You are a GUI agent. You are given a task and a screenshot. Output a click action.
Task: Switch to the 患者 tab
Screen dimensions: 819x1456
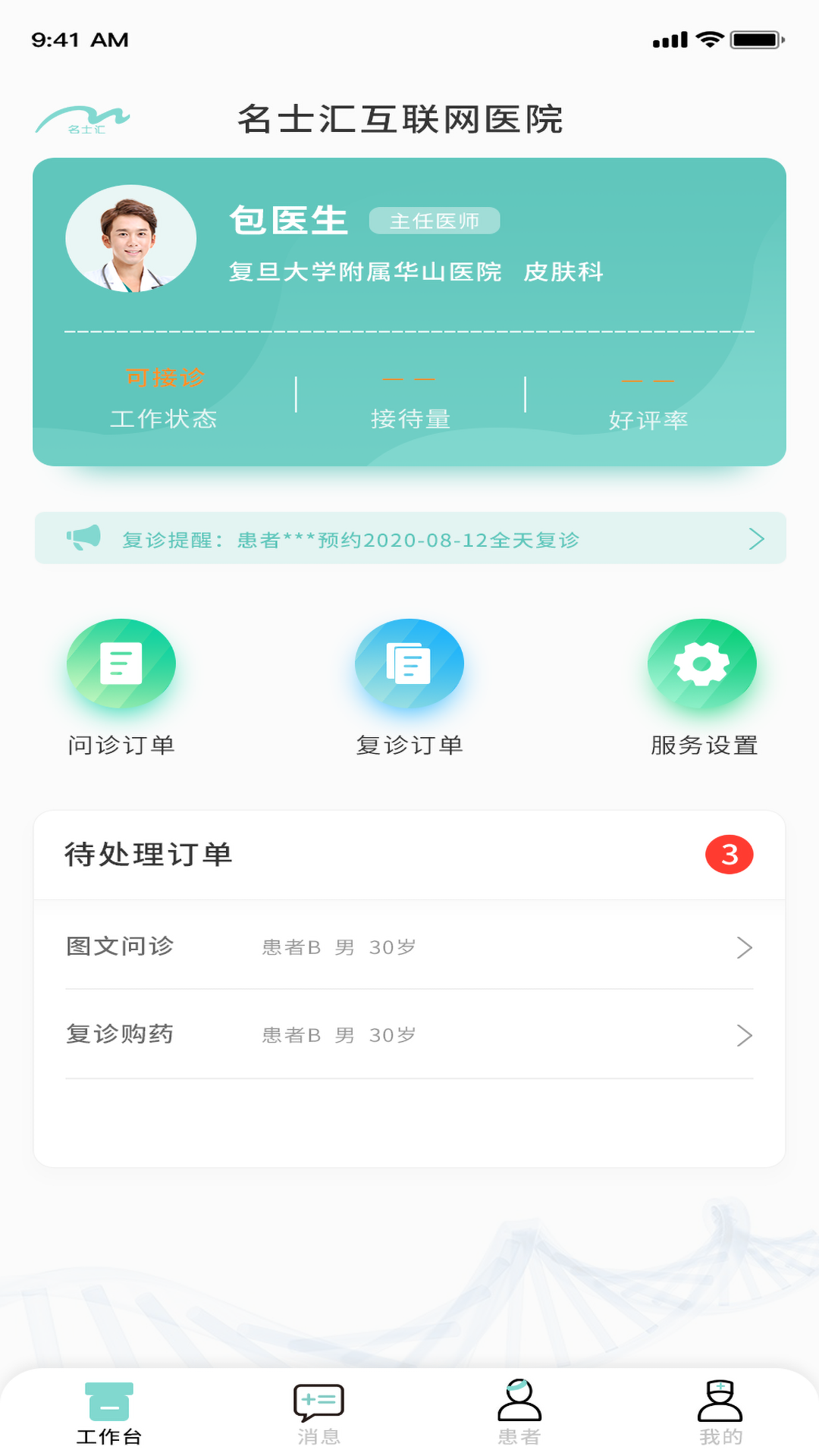click(x=519, y=1412)
